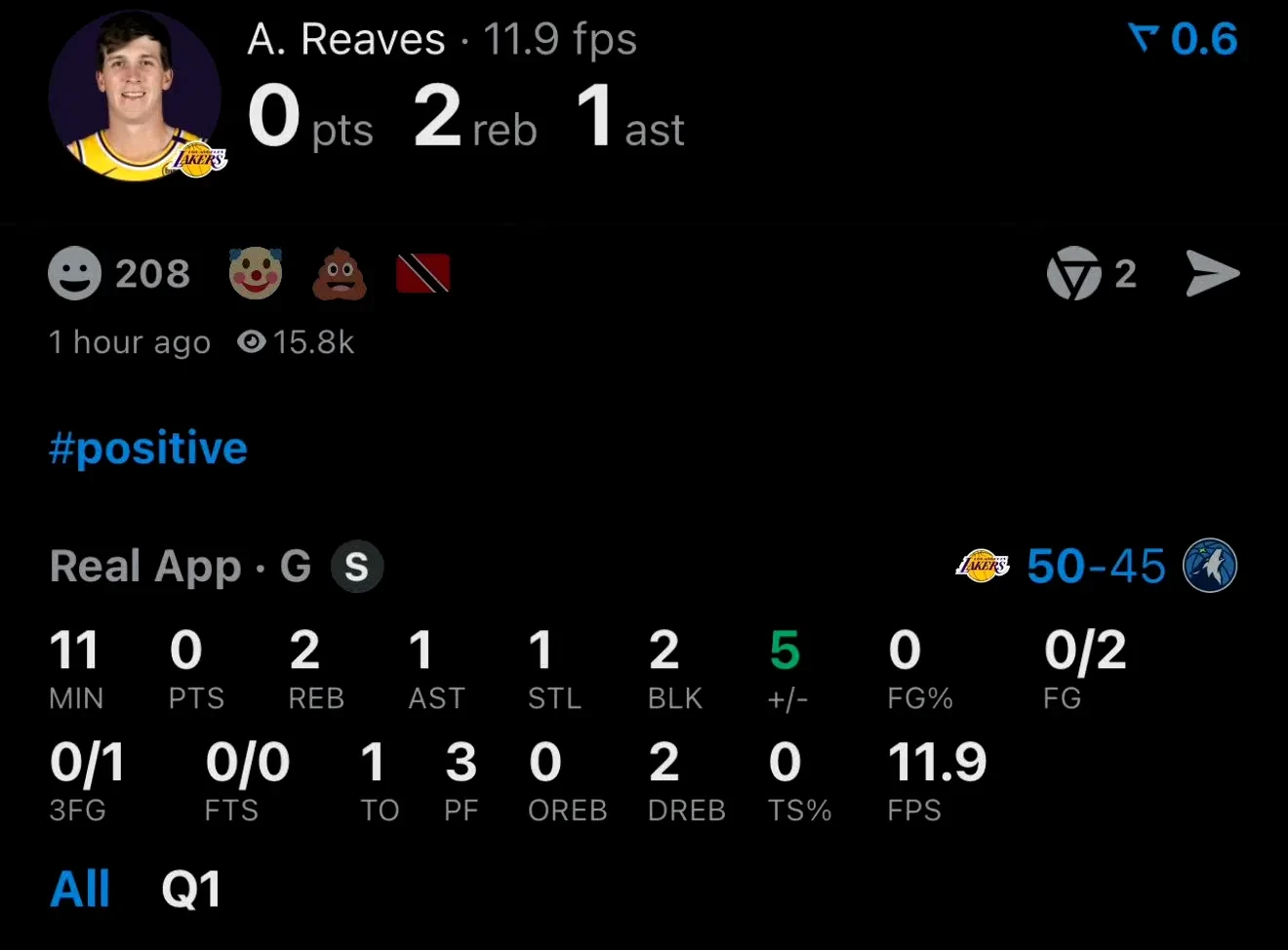Switch to the All stats tab
The image size is (1288, 950).
pos(80,890)
